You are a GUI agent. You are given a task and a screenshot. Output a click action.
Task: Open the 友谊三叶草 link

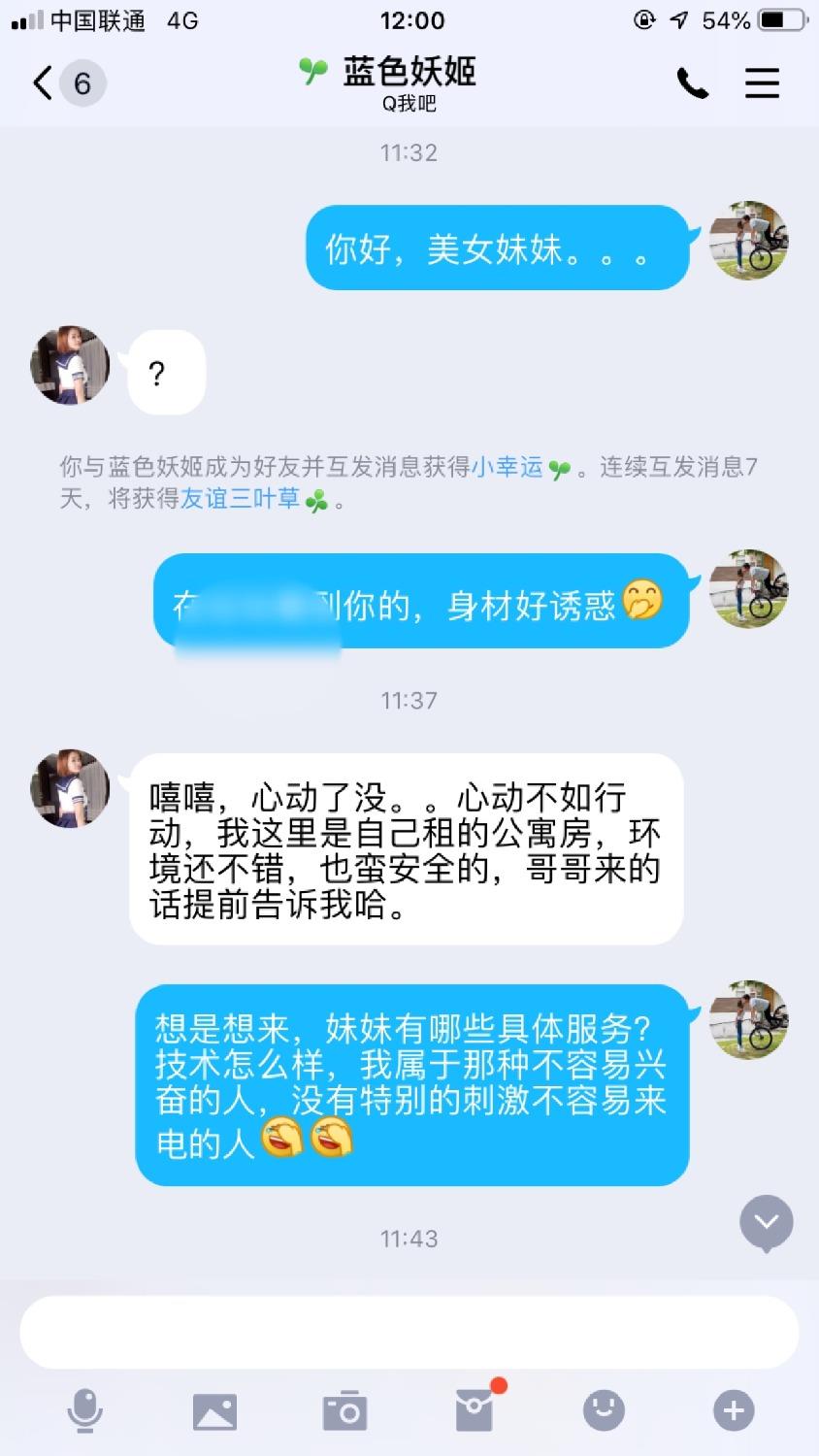coord(241,500)
